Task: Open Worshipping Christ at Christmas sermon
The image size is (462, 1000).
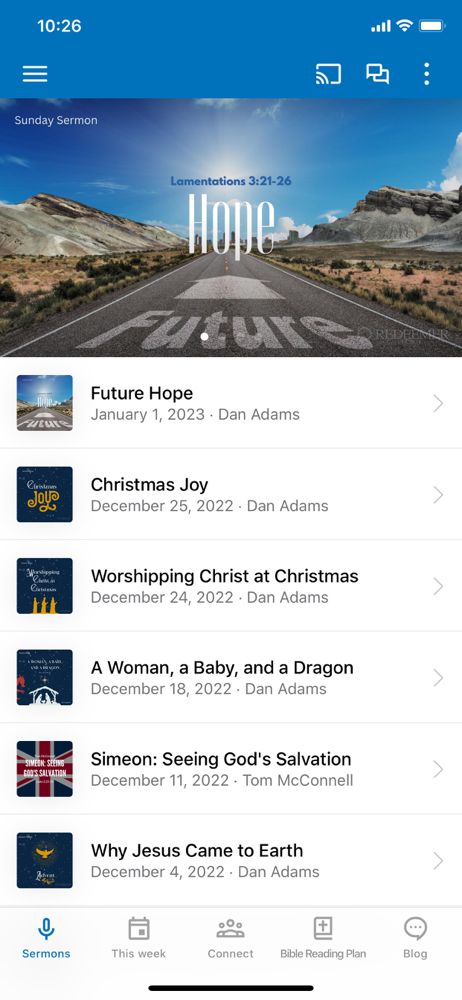Action: [231, 586]
